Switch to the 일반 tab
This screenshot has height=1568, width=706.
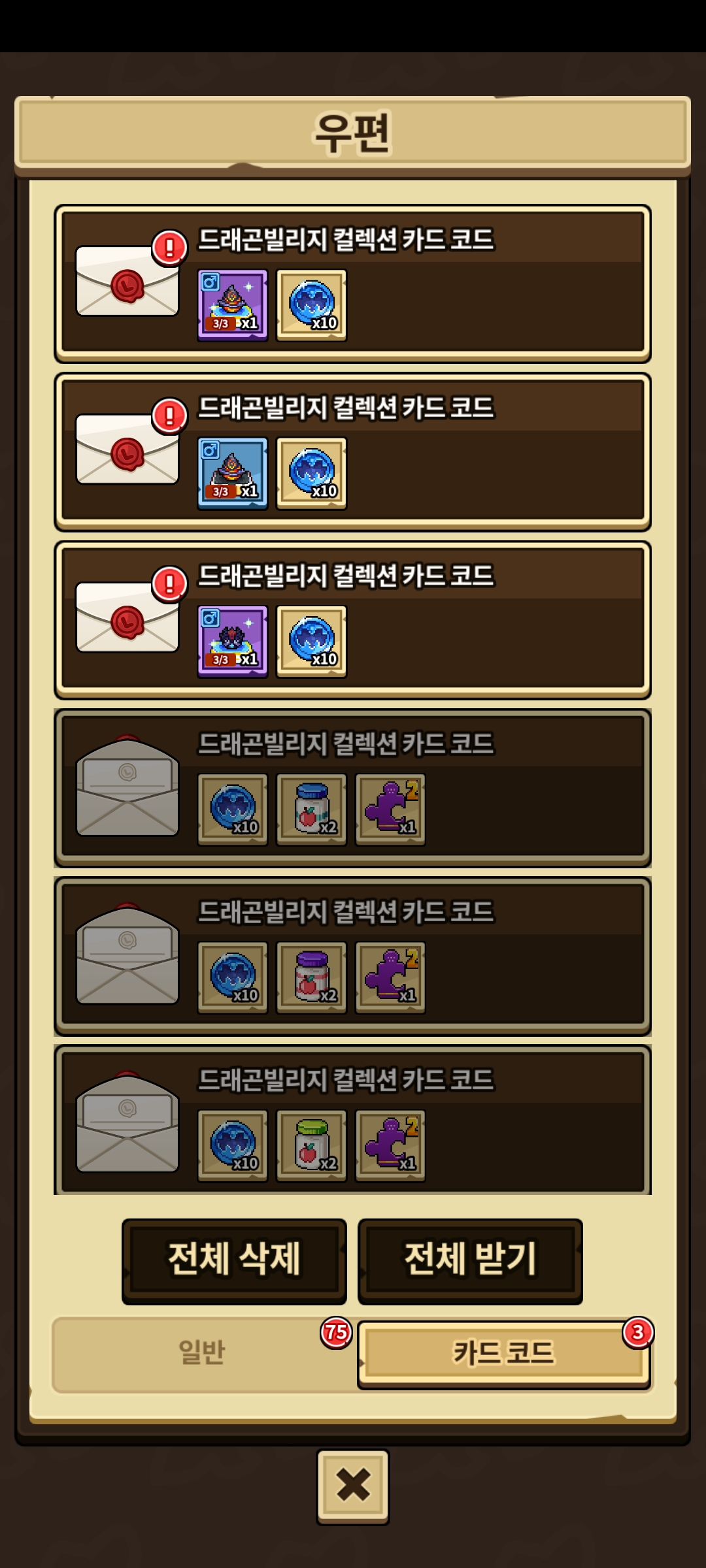(x=201, y=1352)
